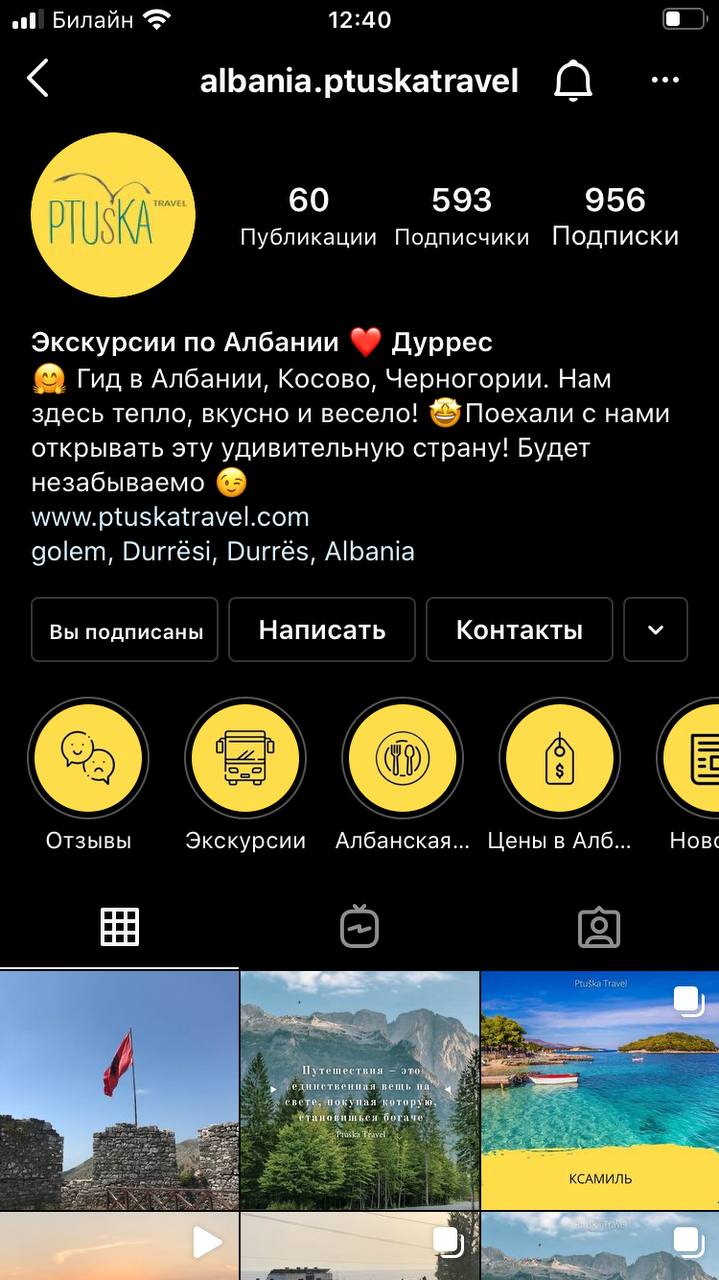The width and height of the screenshot is (719, 1280).
Task: Open the Контакты button
Action: [519, 630]
